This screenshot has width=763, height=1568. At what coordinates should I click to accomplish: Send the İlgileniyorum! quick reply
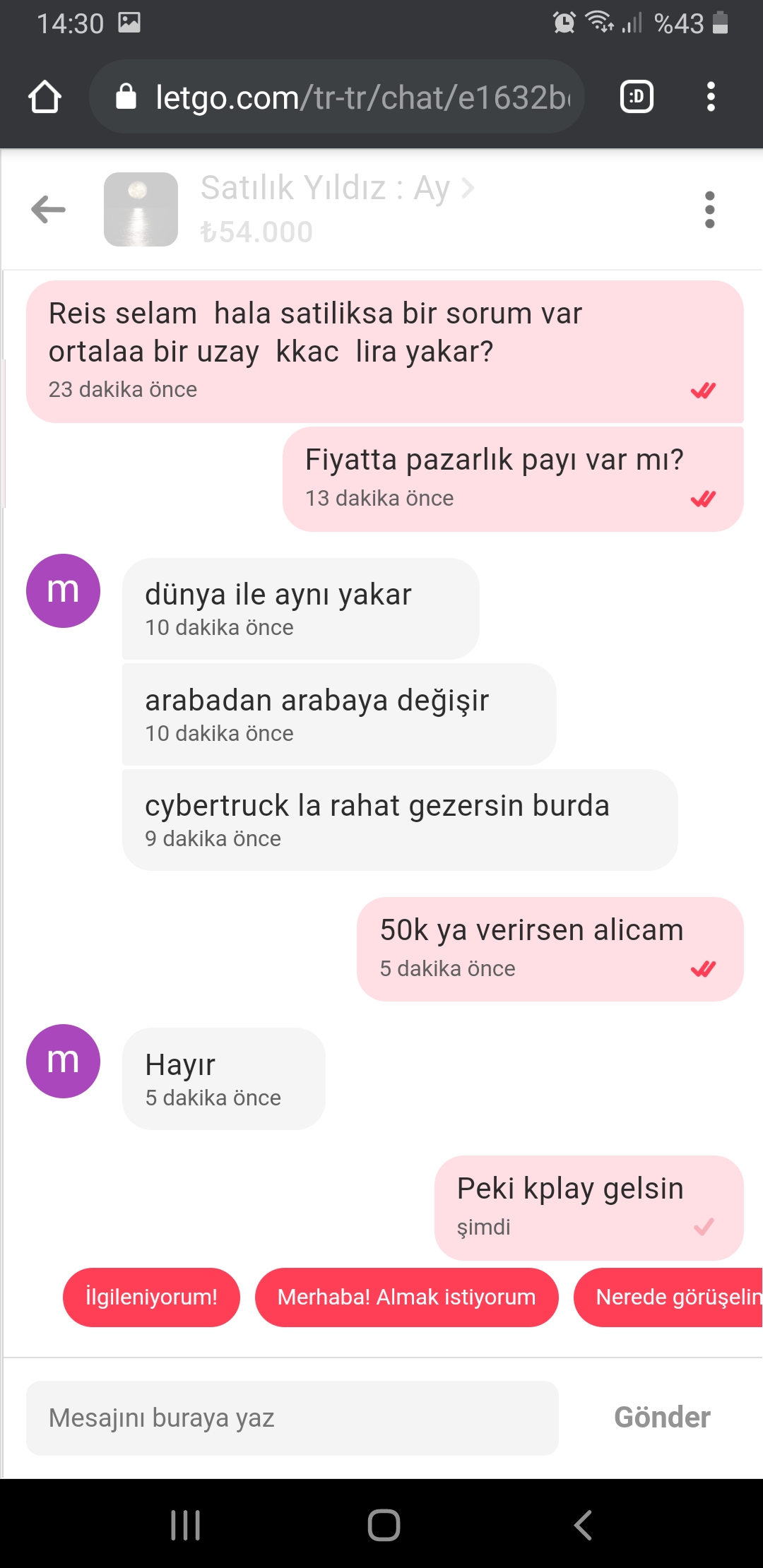coord(151,1297)
